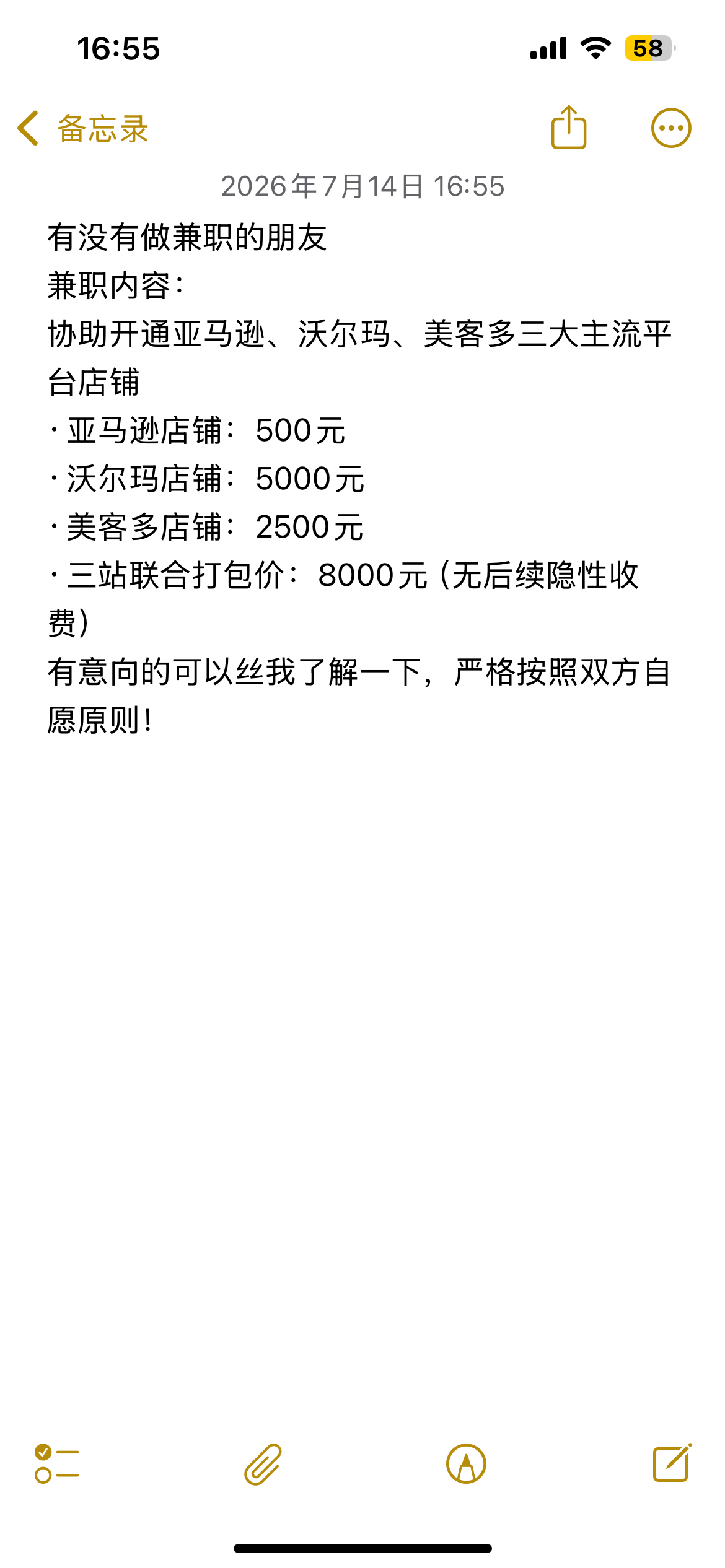Image resolution: width=725 pixels, height=1568 pixels.
Task: Go back to the 备忘录 list
Action: click(x=83, y=129)
